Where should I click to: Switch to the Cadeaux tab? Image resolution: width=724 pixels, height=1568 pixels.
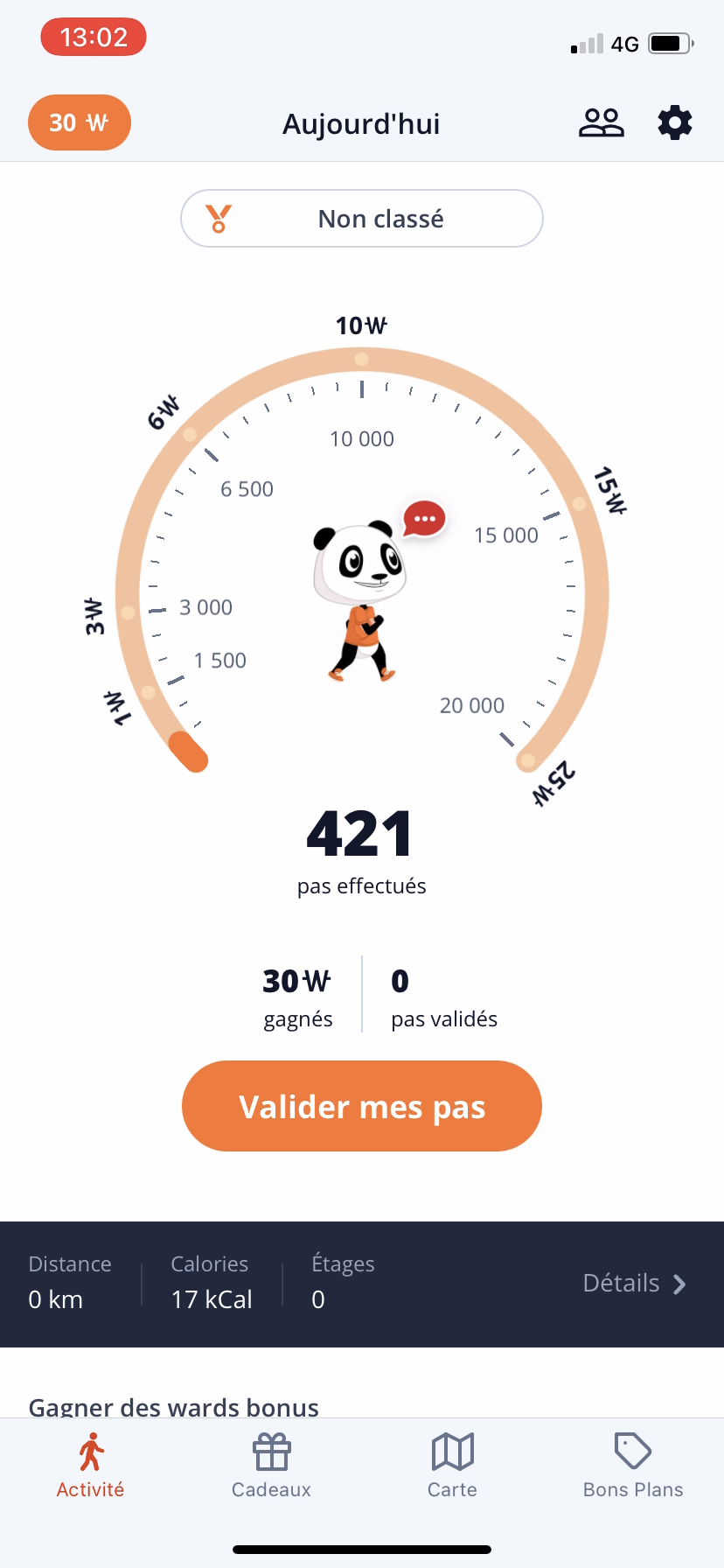pos(271,1466)
